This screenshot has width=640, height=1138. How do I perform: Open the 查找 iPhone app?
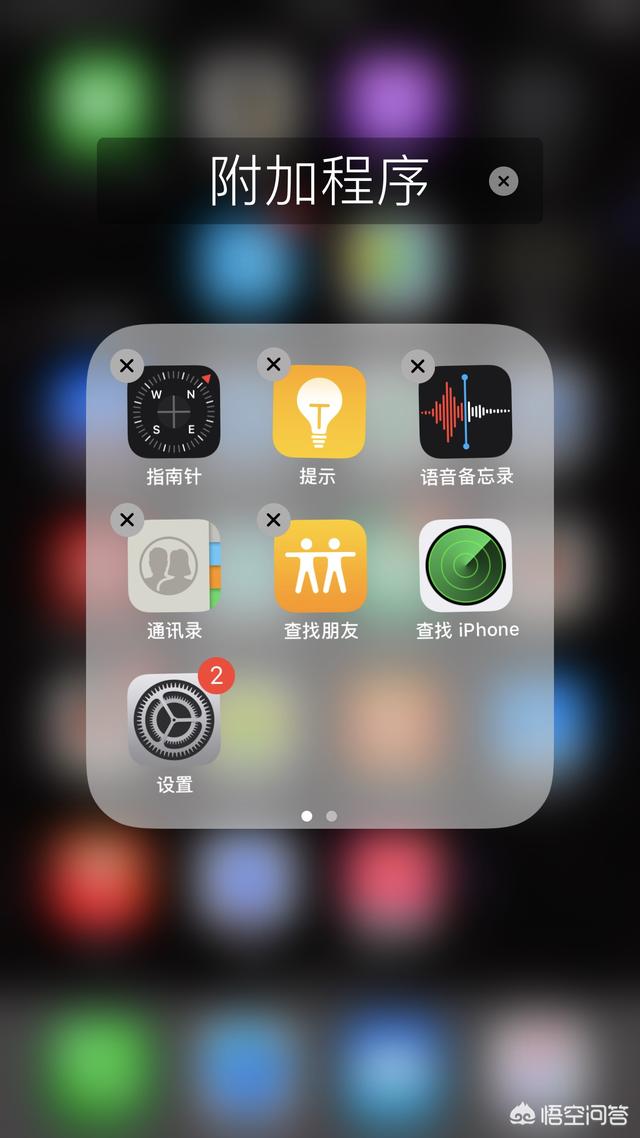(x=465, y=565)
